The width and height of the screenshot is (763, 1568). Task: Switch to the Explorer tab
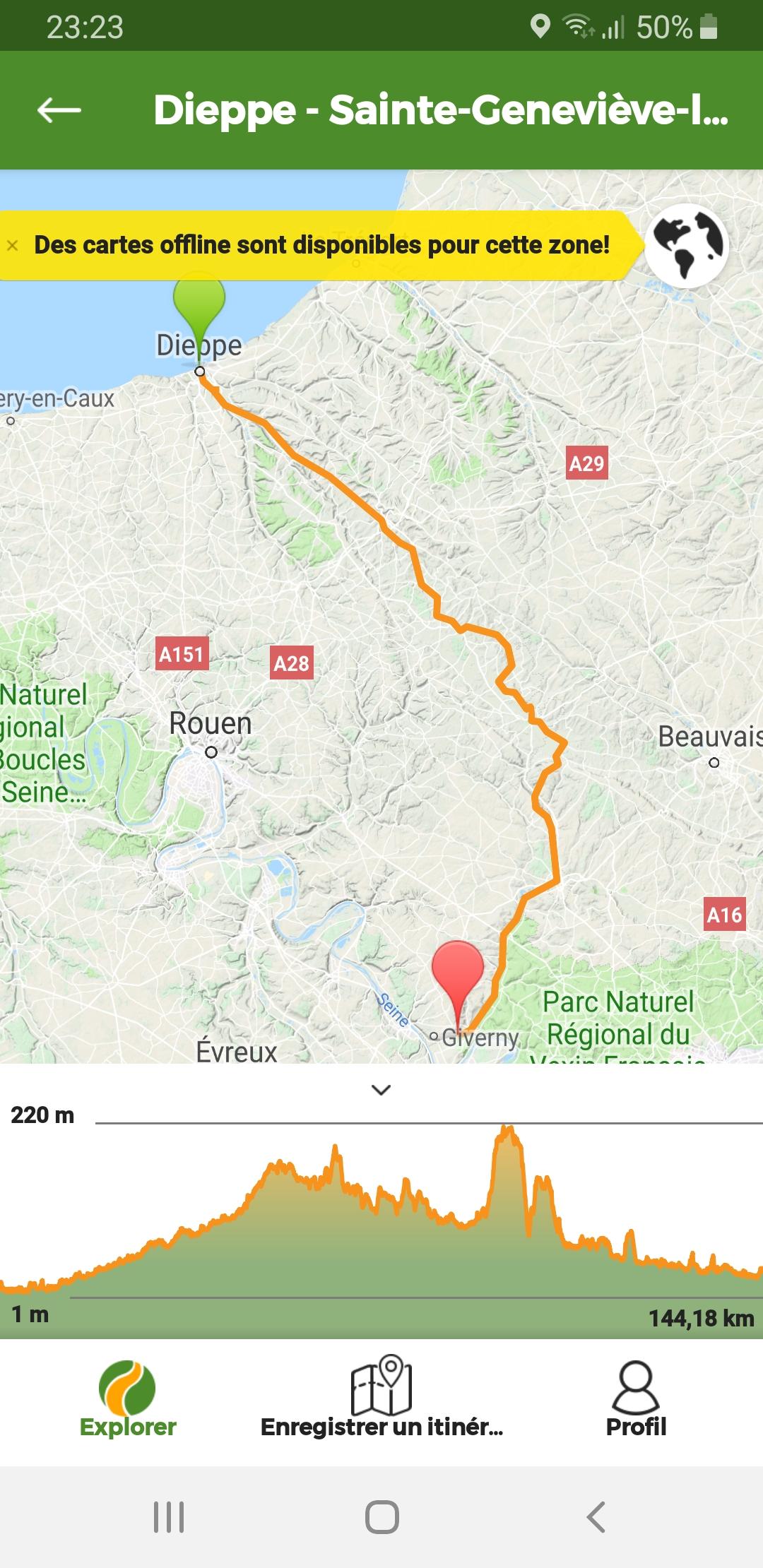point(128,1400)
